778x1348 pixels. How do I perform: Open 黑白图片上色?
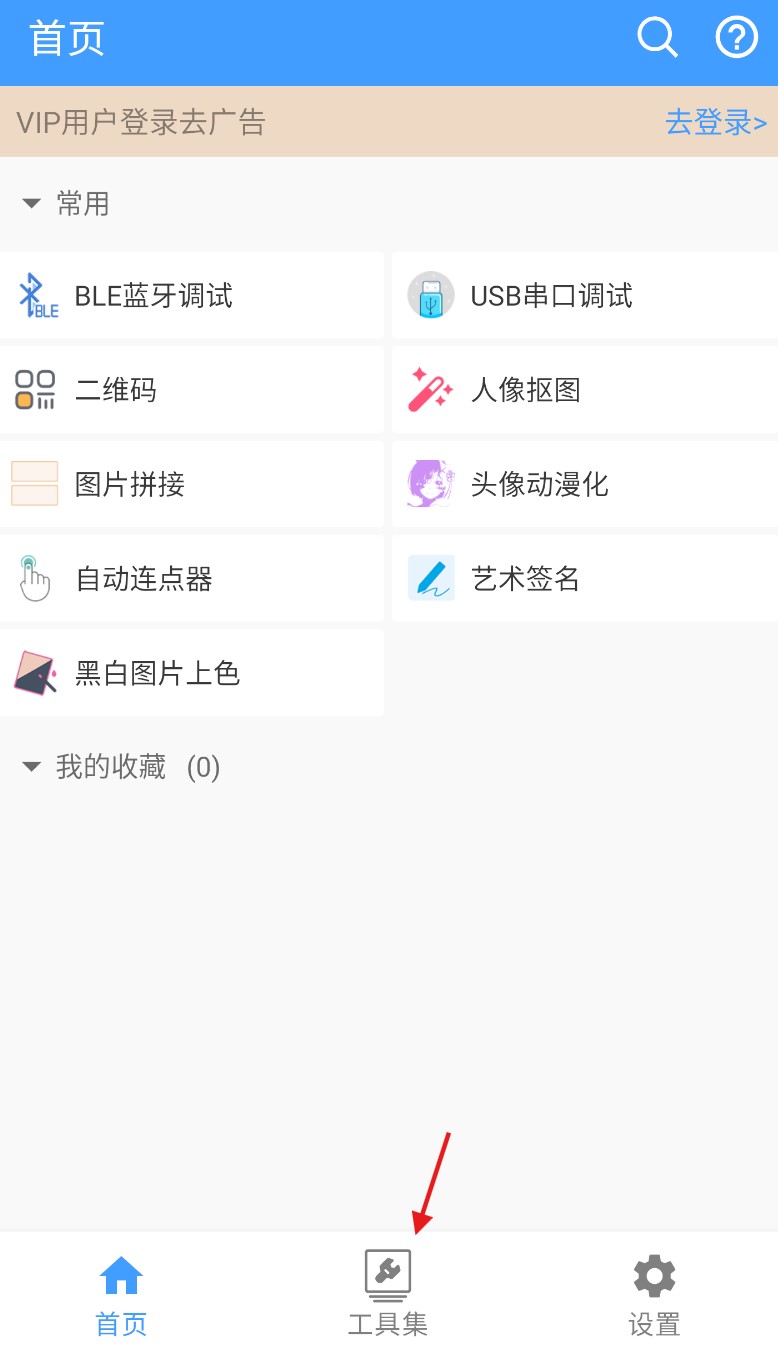point(192,673)
